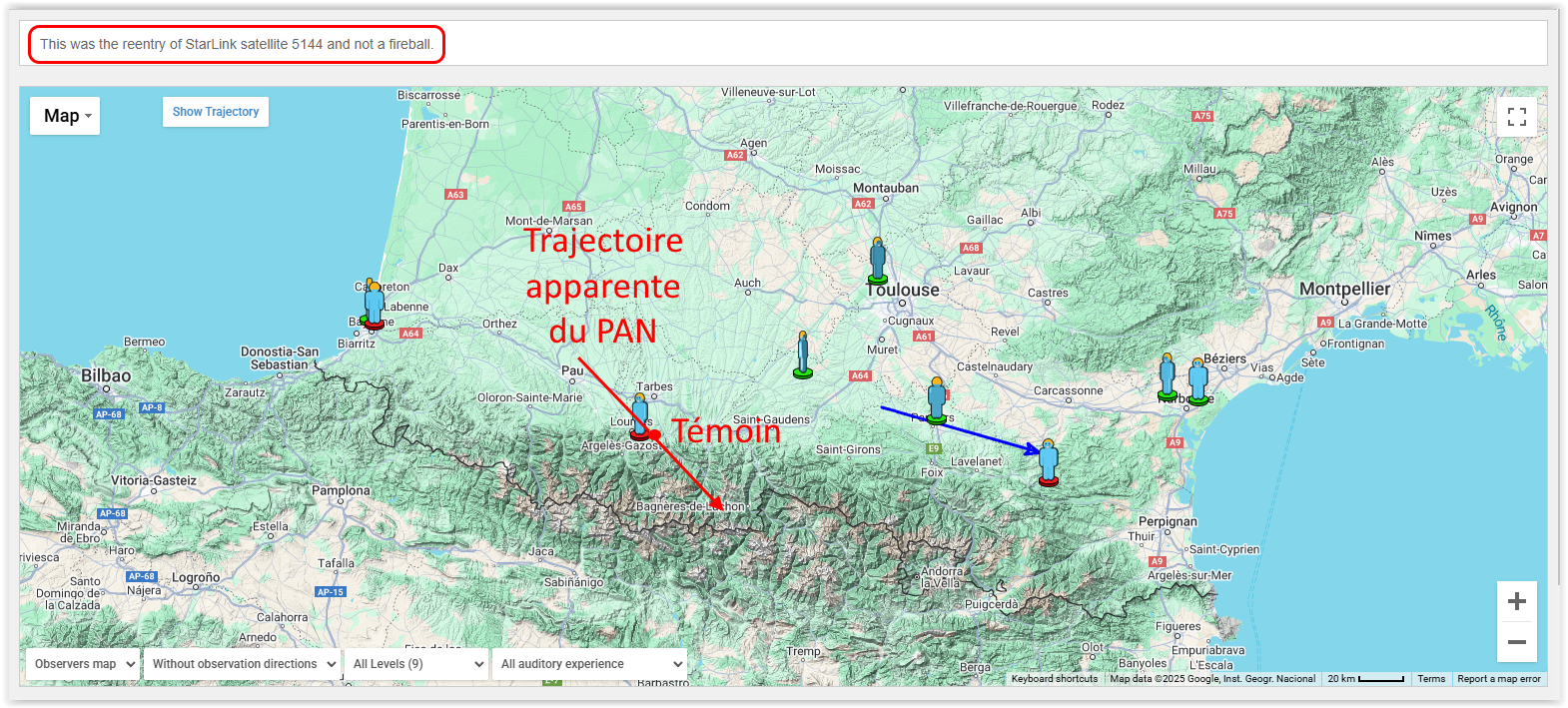Expand the All auditory experience dropdown
This screenshot has width=1568, height=708.
[x=589, y=664]
